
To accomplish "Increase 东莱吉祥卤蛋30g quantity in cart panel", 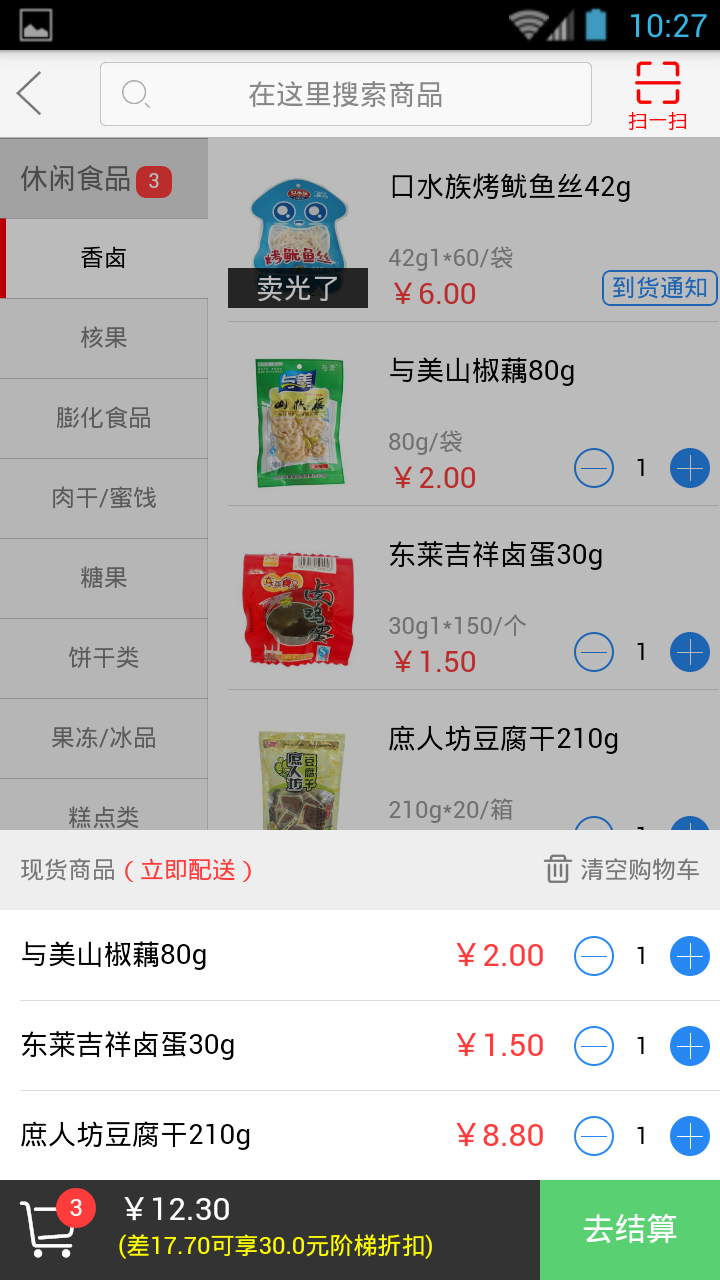I will [x=688, y=1046].
